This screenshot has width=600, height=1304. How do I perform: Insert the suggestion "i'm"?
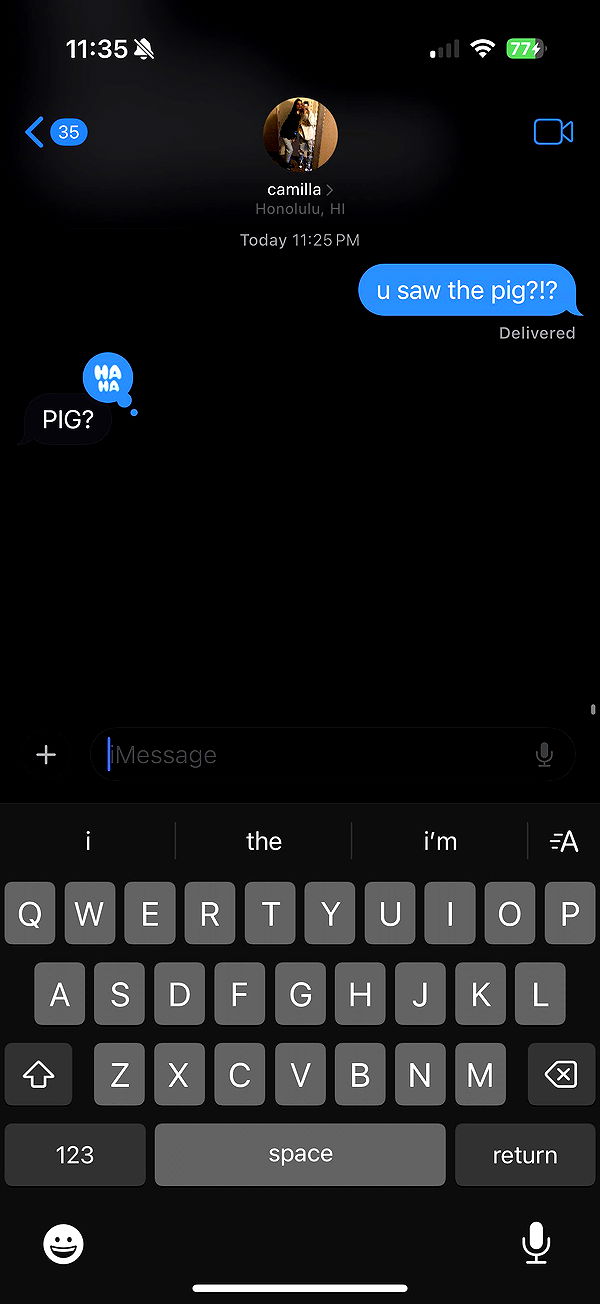(x=440, y=841)
